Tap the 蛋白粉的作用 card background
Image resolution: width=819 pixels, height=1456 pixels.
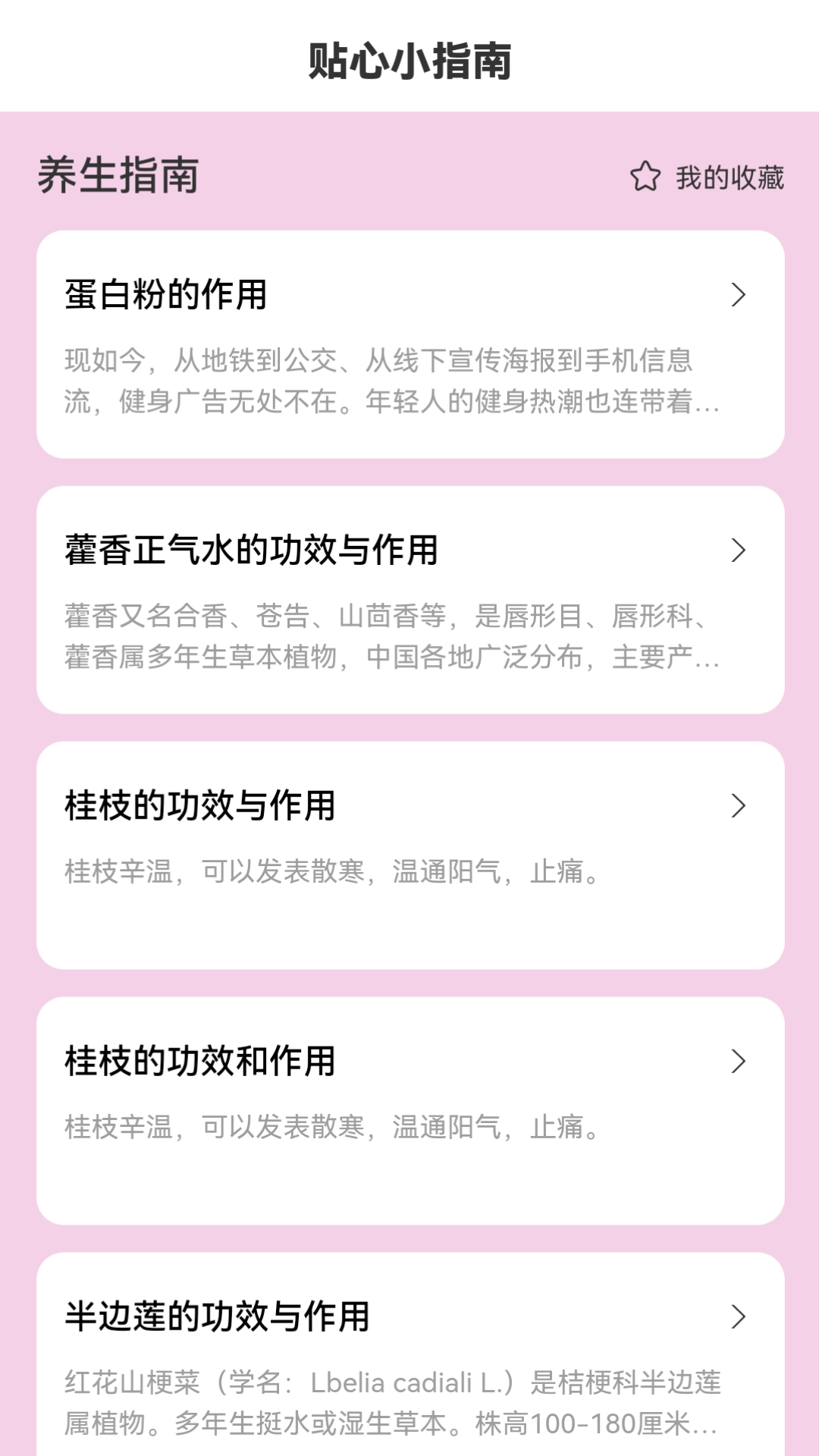coord(409,341)
